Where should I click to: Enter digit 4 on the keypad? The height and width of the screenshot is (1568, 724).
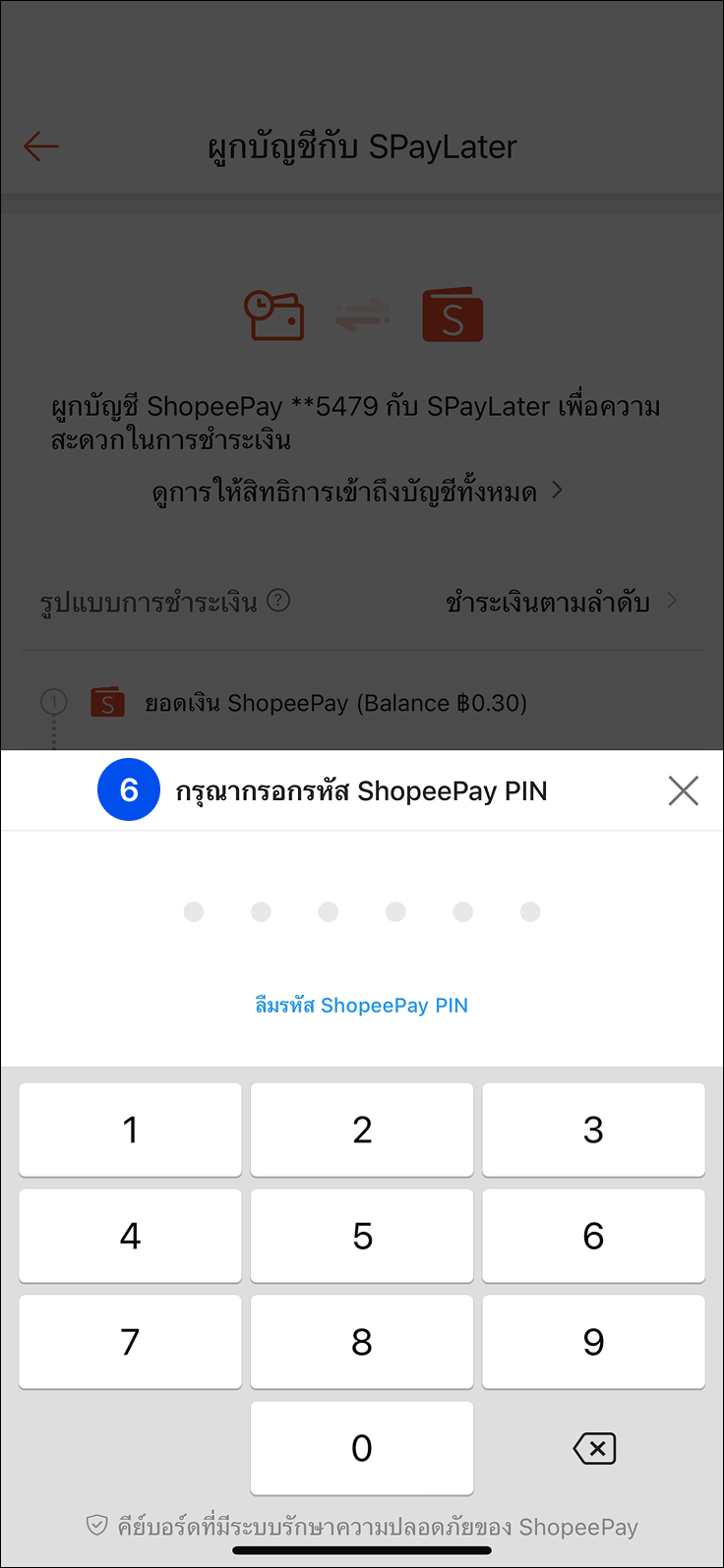click(x=130, y=1236)
